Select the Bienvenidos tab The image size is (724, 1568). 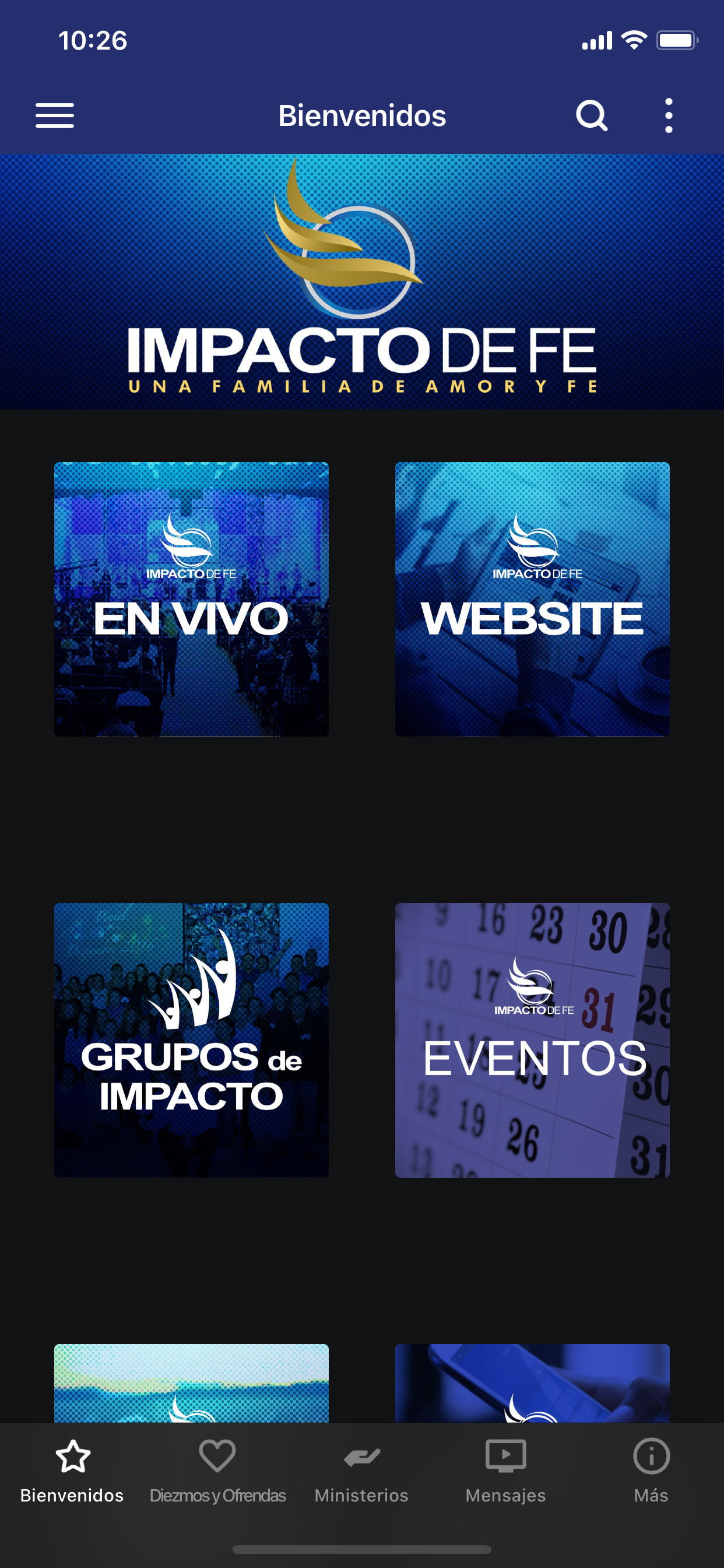click(72, 1471)
